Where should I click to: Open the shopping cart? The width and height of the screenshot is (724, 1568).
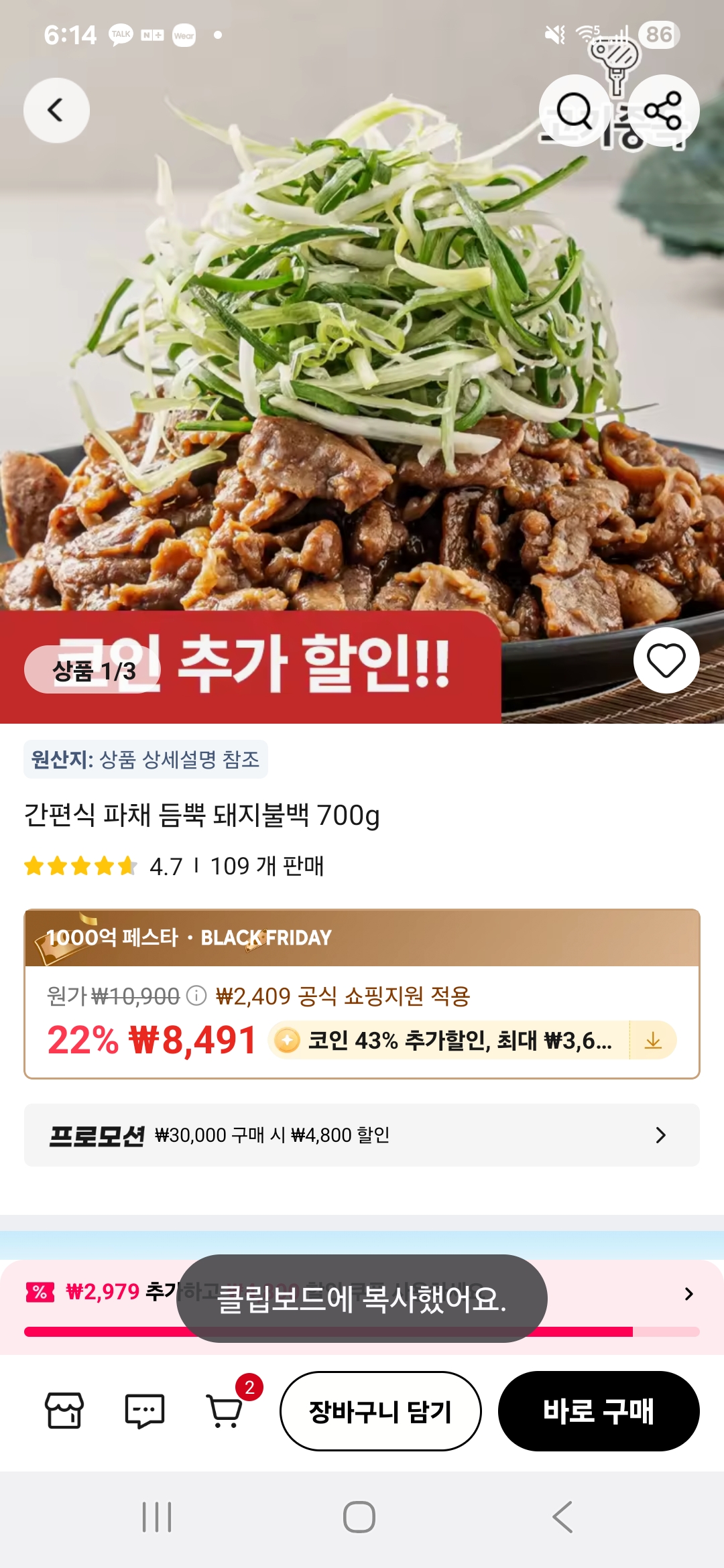click(225, 1411)
